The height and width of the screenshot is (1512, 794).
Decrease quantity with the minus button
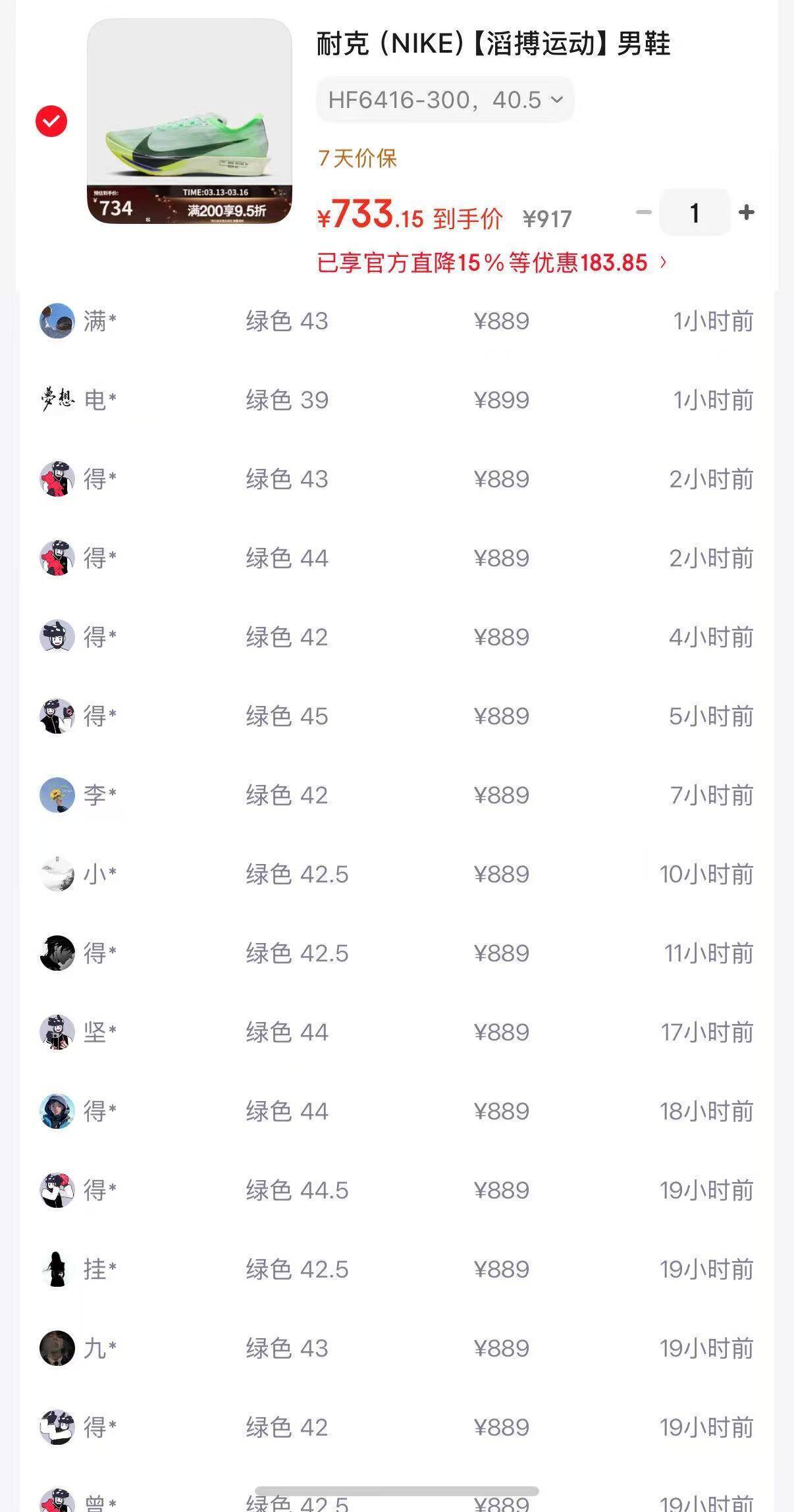(643, 213)
